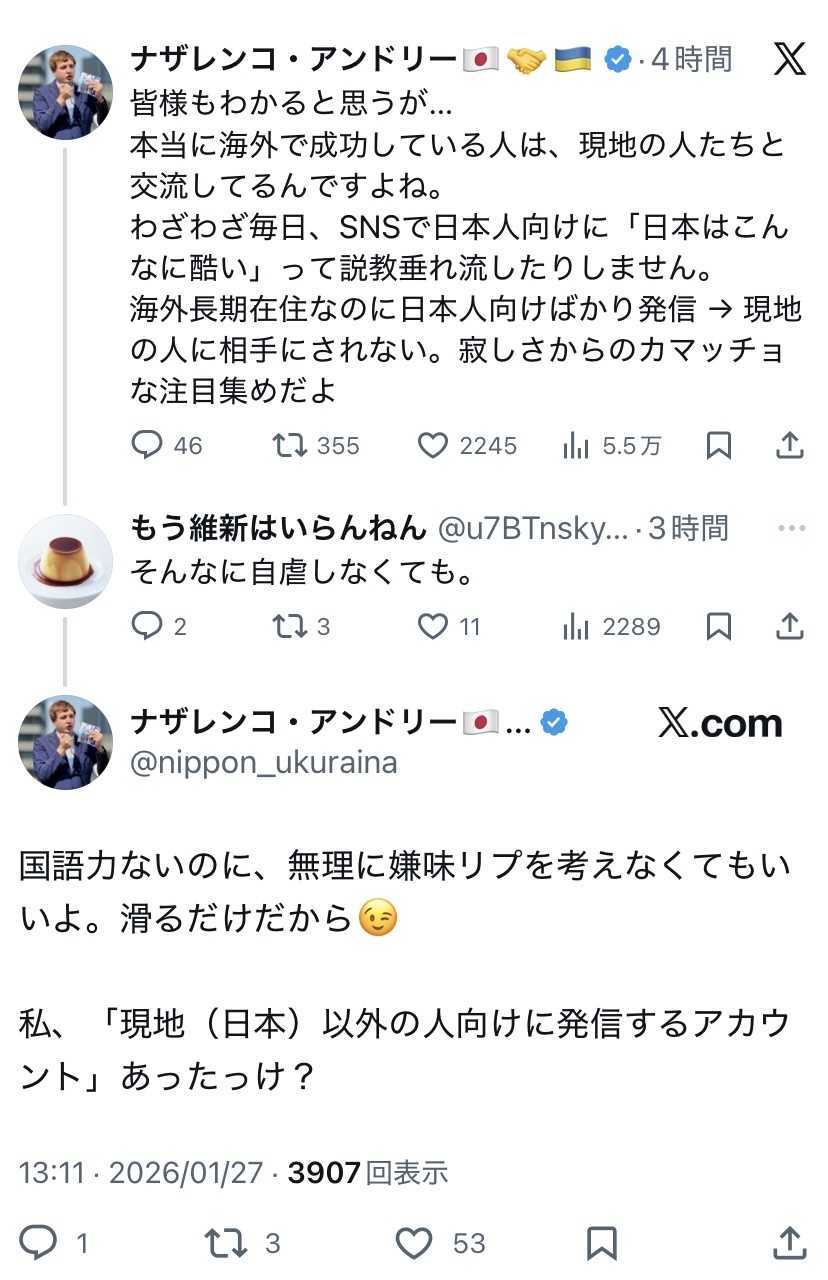Reply to もう維新はいらんねん's comment
The height and width of the screenshot is (1280, 828).
(147, 626)
